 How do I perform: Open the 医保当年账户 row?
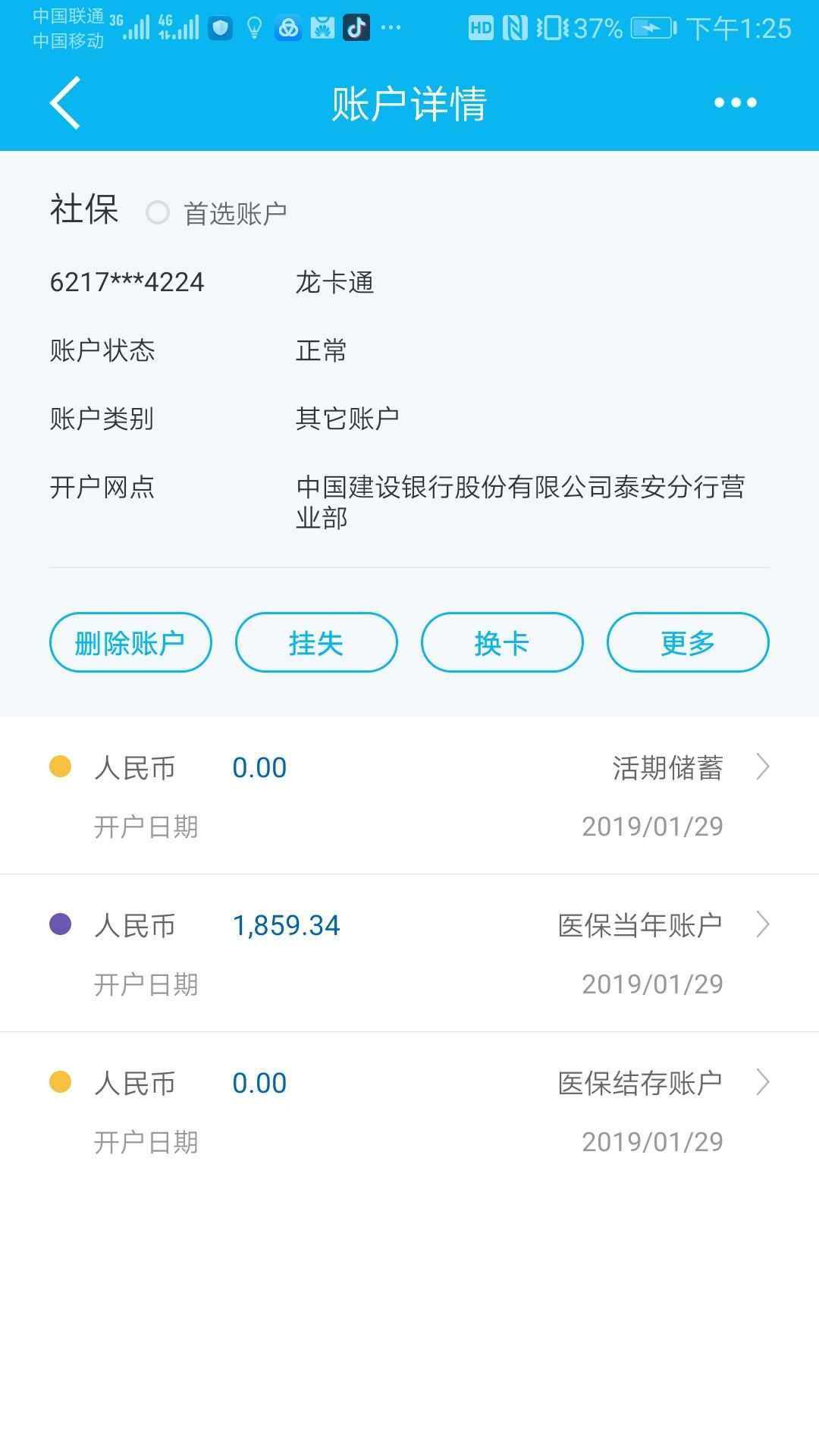(x=409, y=952)
